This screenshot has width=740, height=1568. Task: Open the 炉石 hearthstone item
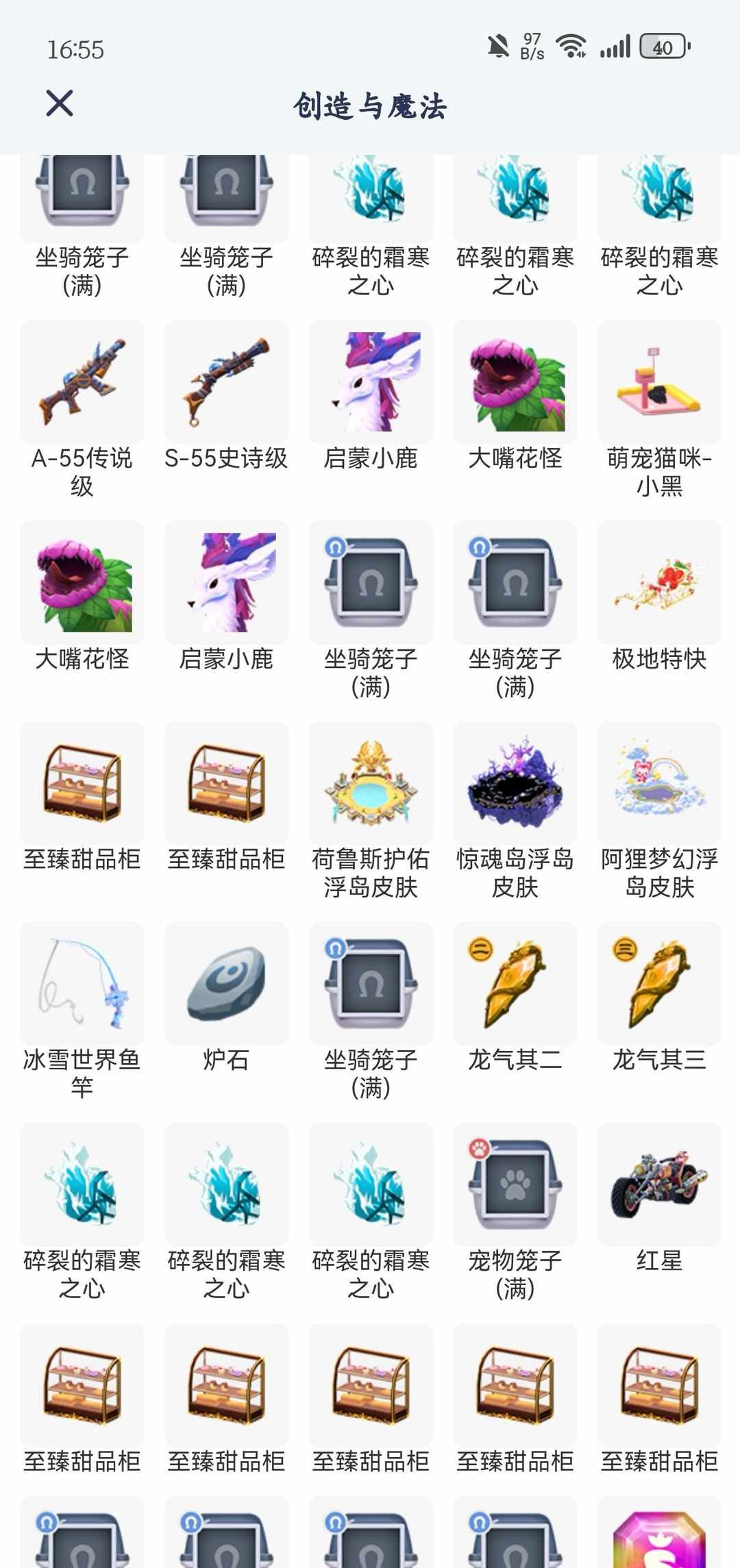click(x=226, y=984)
